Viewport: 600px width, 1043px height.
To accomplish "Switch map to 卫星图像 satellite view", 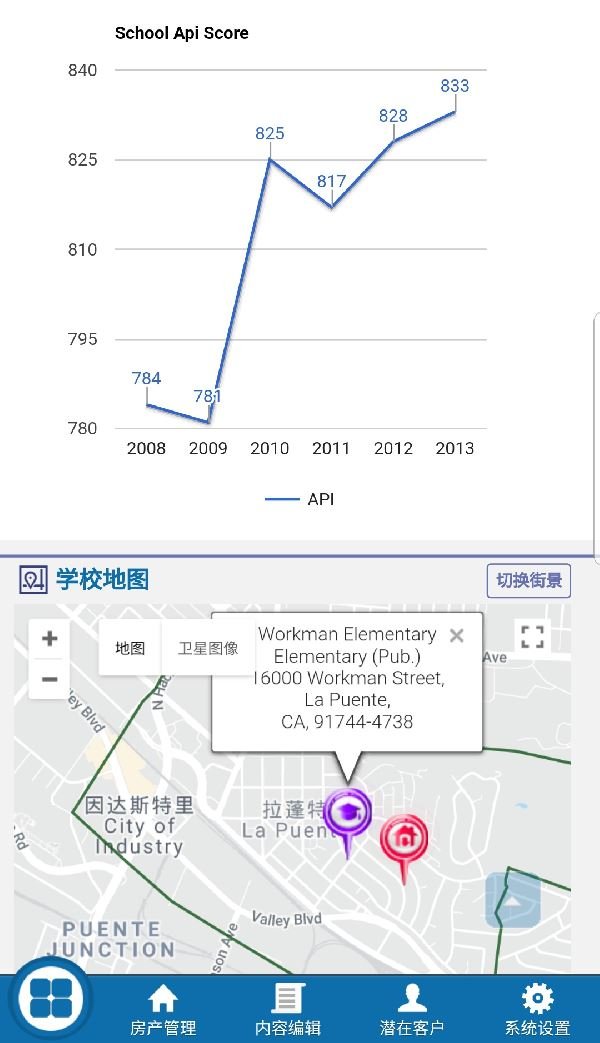I will pyautogui.click(x=208, y=648).
